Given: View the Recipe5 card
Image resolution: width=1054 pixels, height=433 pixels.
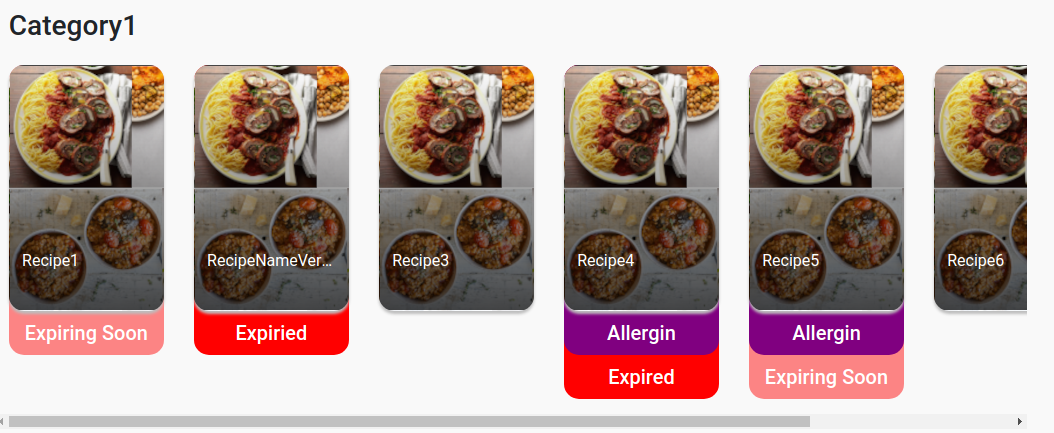Looking at the screenshot, I should (826, 188).
